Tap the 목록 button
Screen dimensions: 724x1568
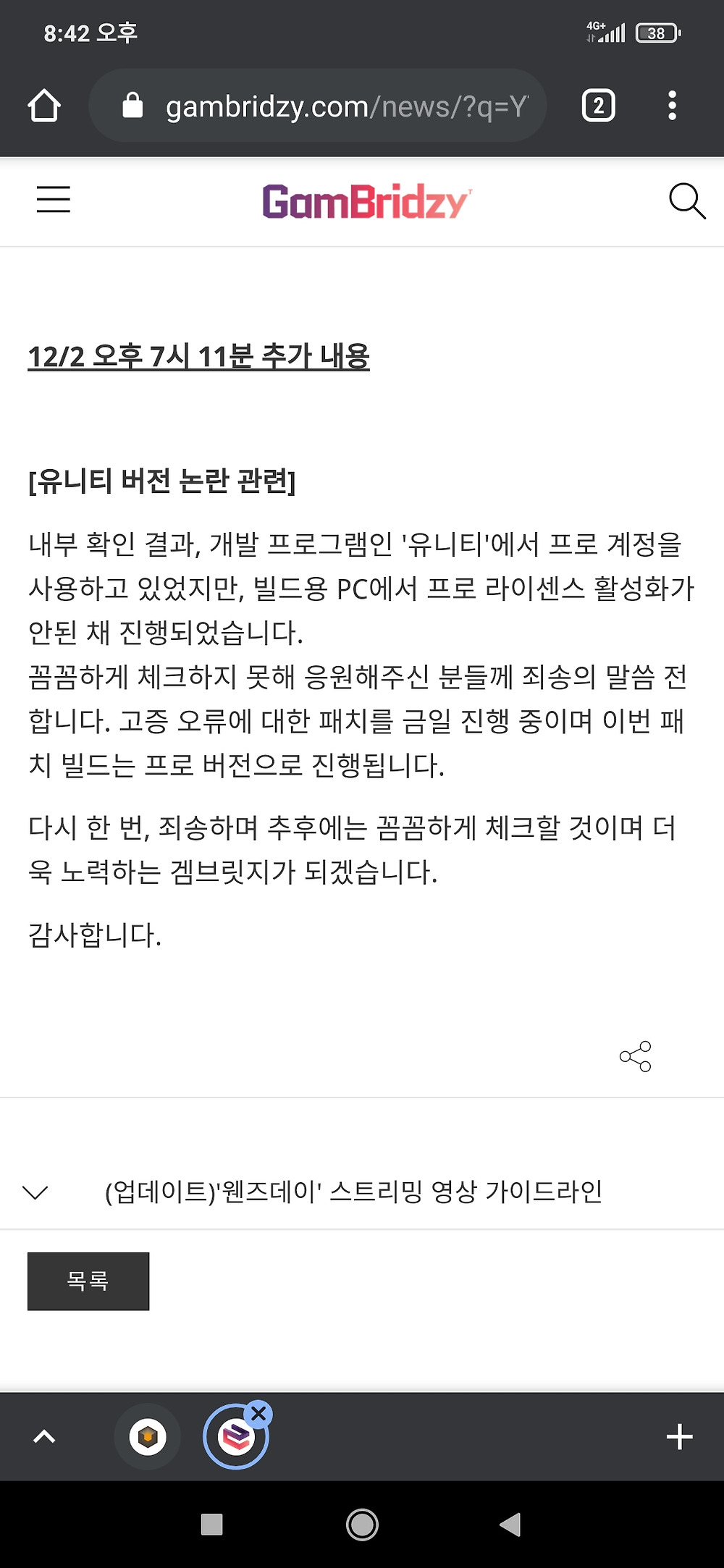[x=88, y=1281]
